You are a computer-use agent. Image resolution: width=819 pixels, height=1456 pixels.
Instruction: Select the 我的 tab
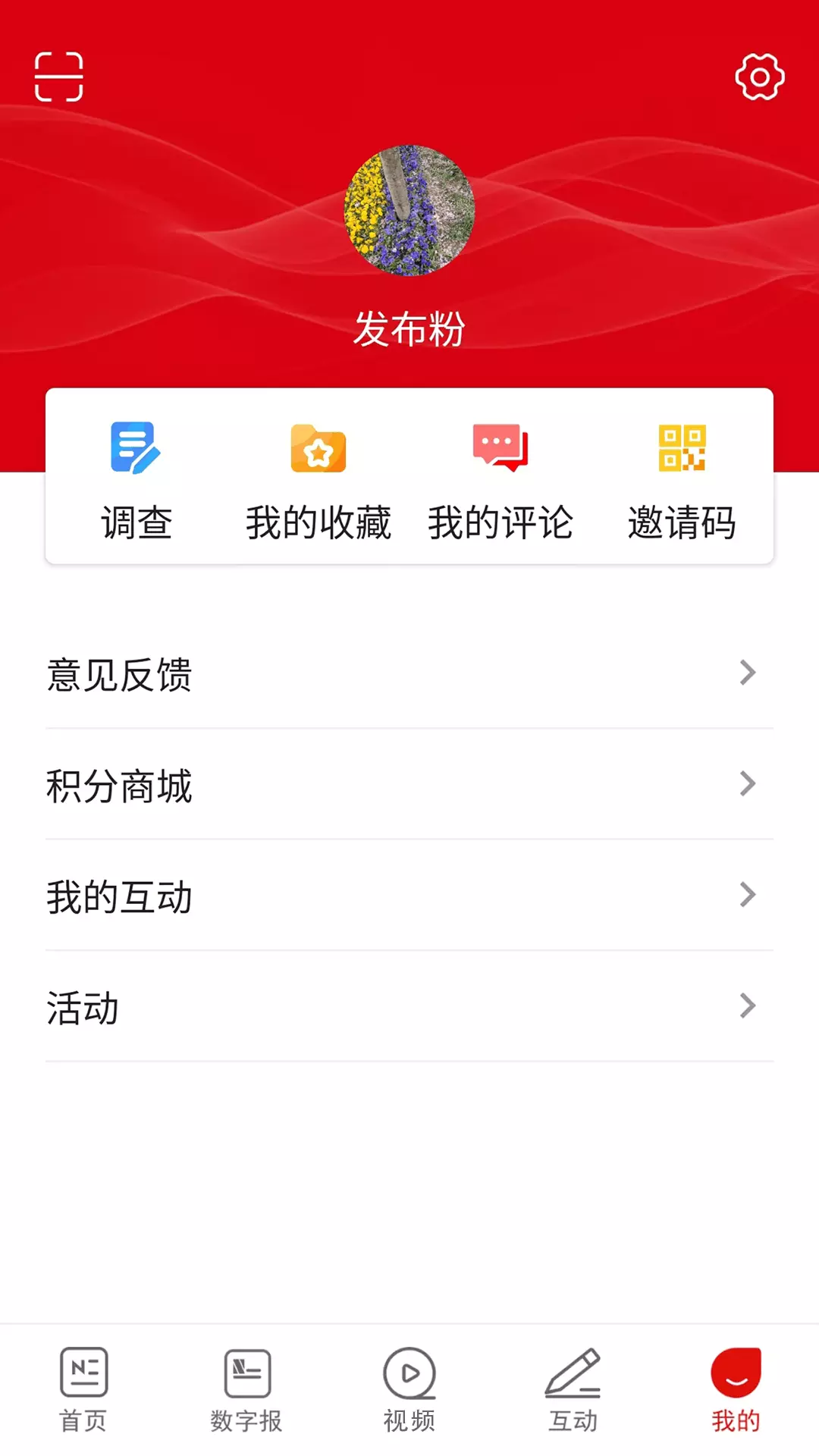click(736, 1391)
